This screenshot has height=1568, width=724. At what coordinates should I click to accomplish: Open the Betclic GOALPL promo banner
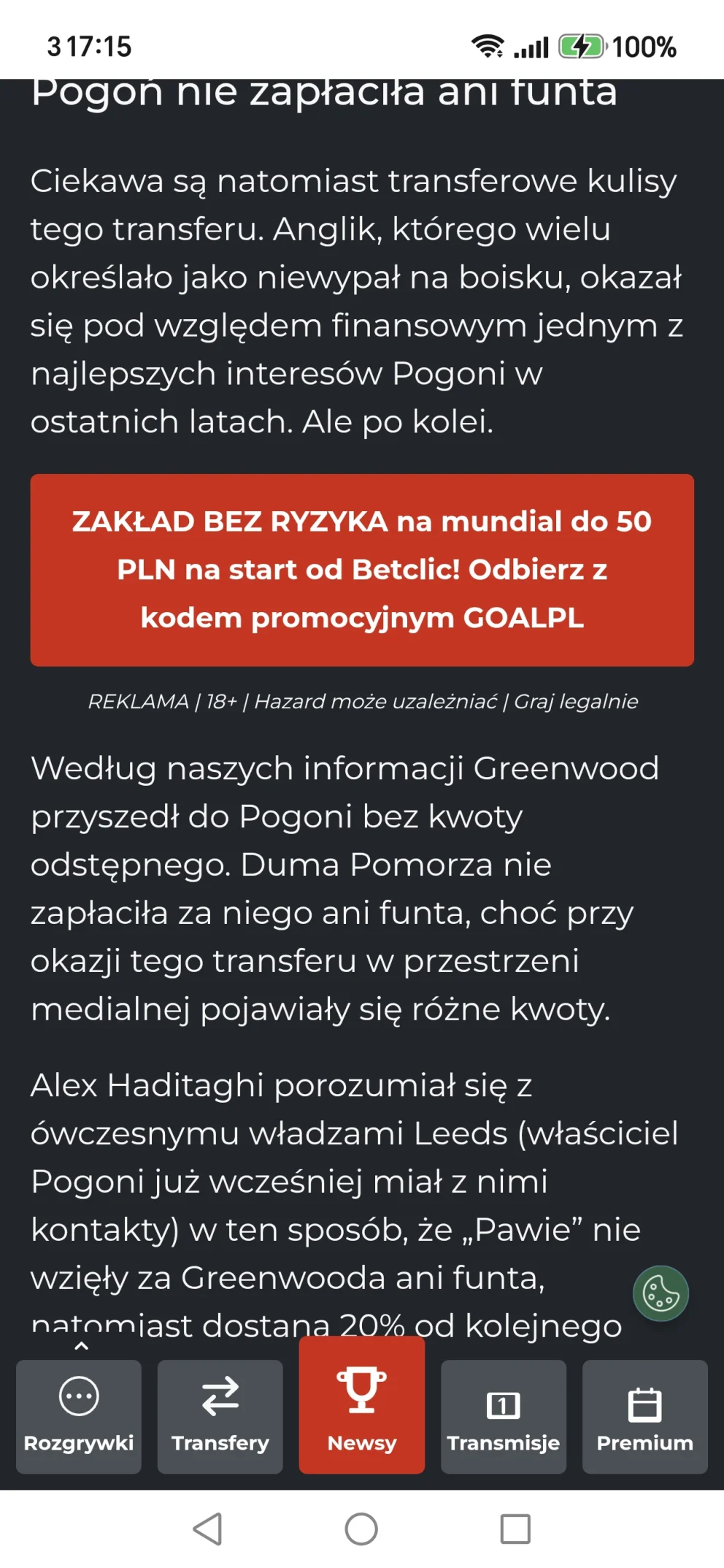click(362, 570)
